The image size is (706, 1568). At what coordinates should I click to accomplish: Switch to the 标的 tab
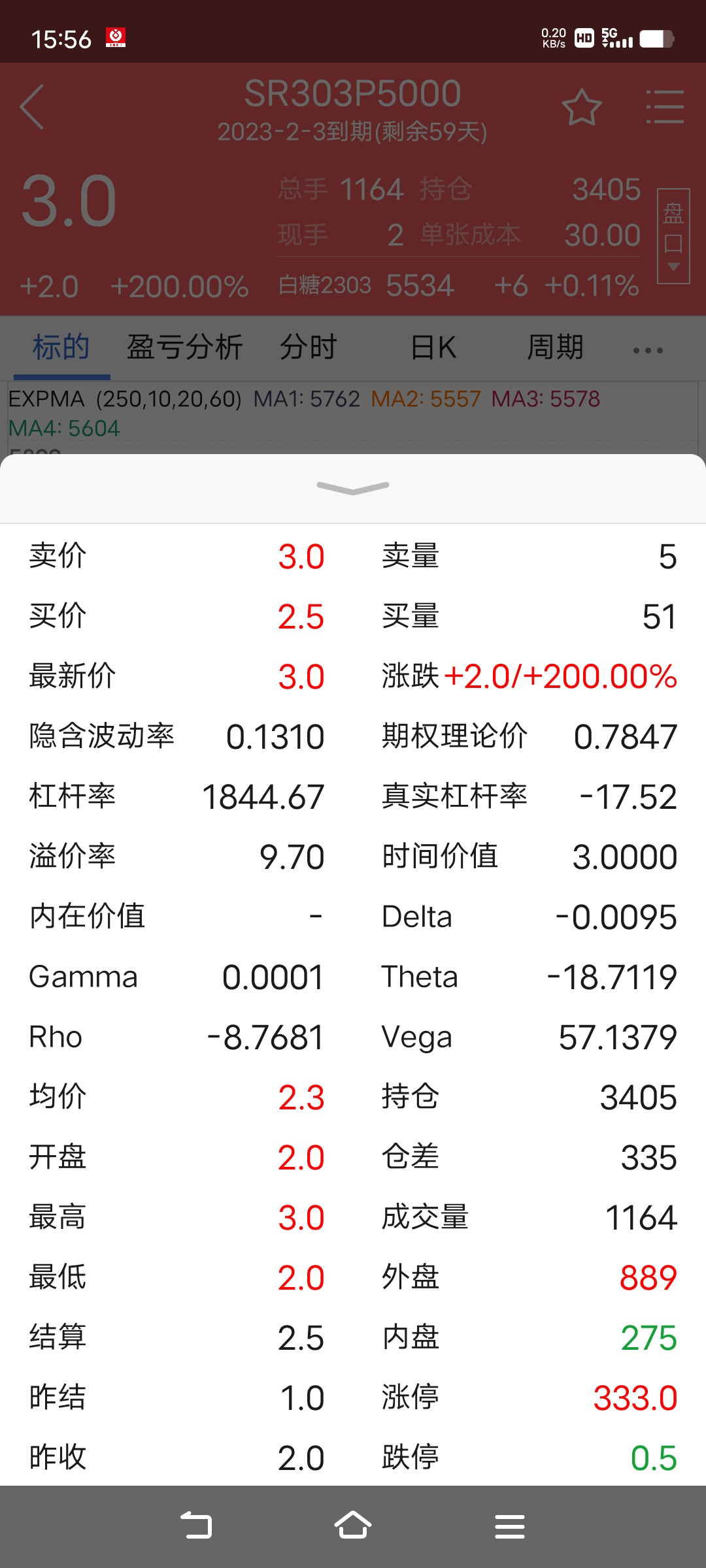[61, 348]
